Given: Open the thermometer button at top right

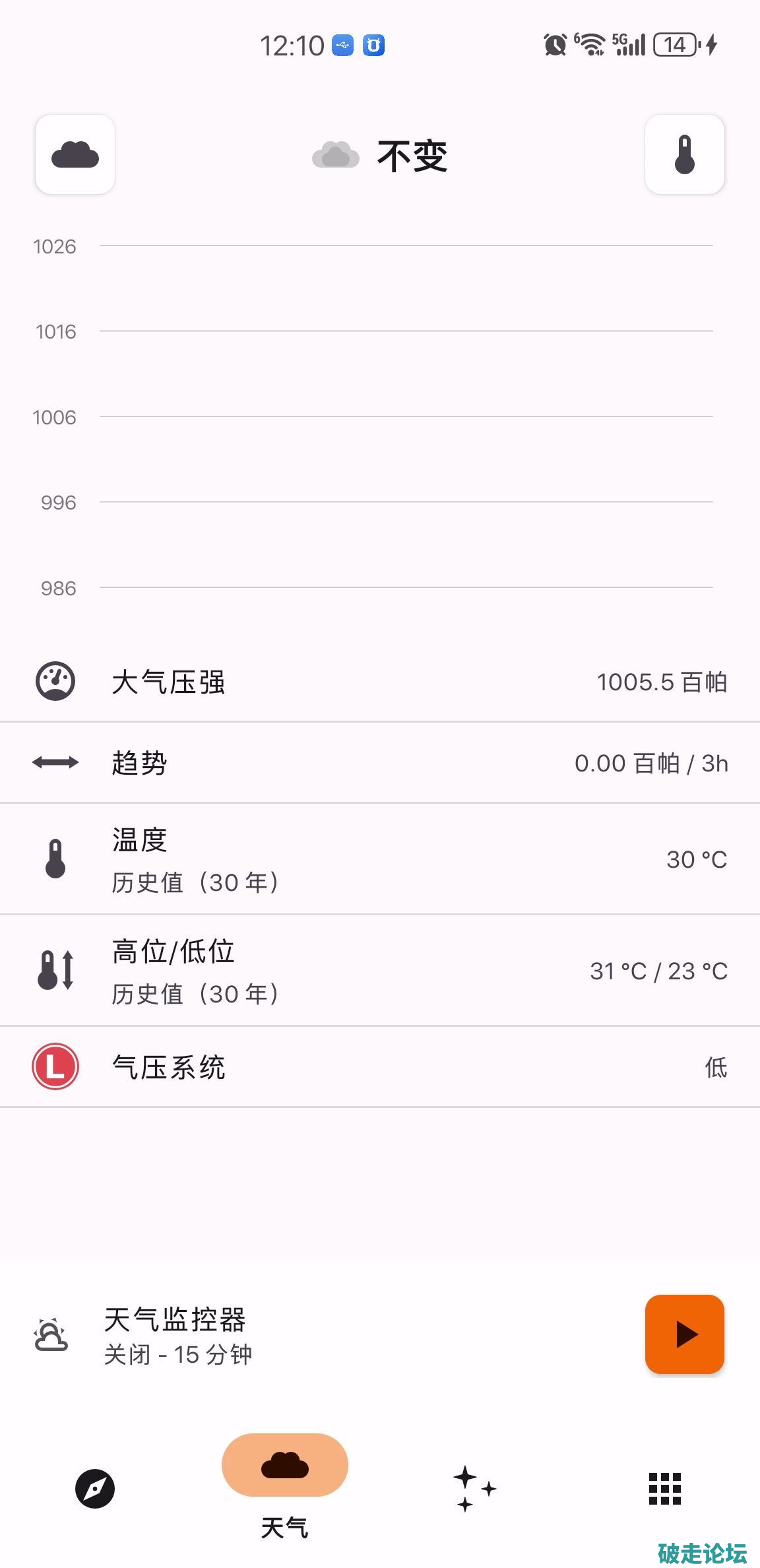Looking at the screenshot, I should point(684,154).
